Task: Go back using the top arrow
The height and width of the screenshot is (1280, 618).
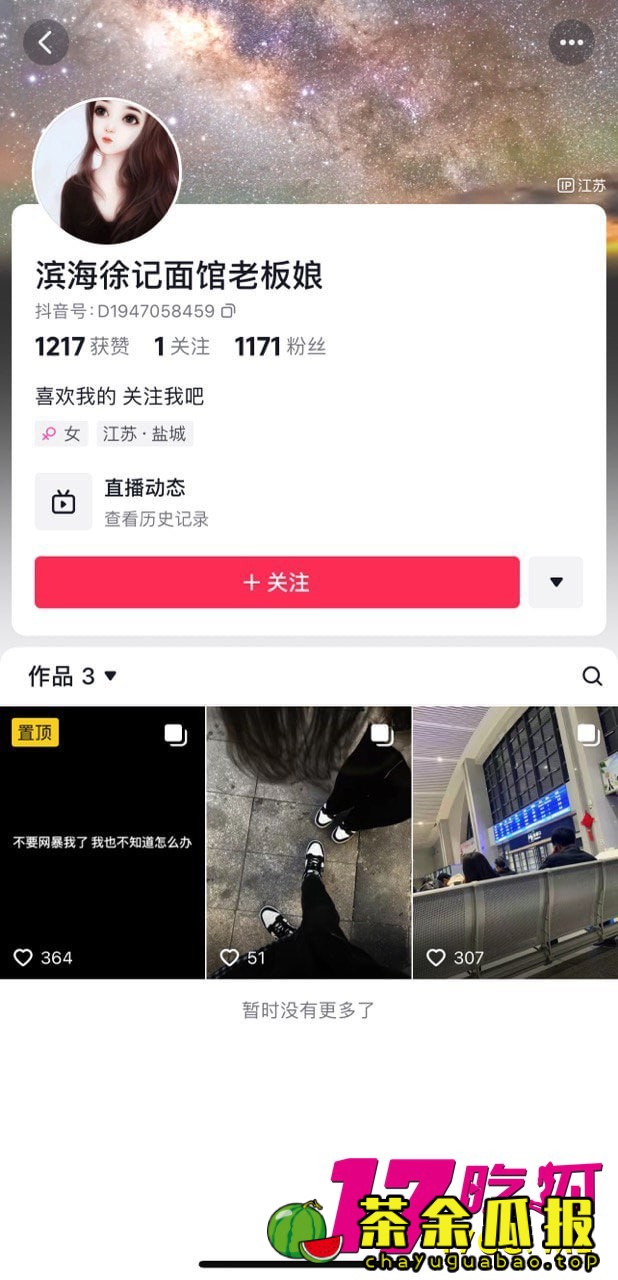Action: coord(45,43)
